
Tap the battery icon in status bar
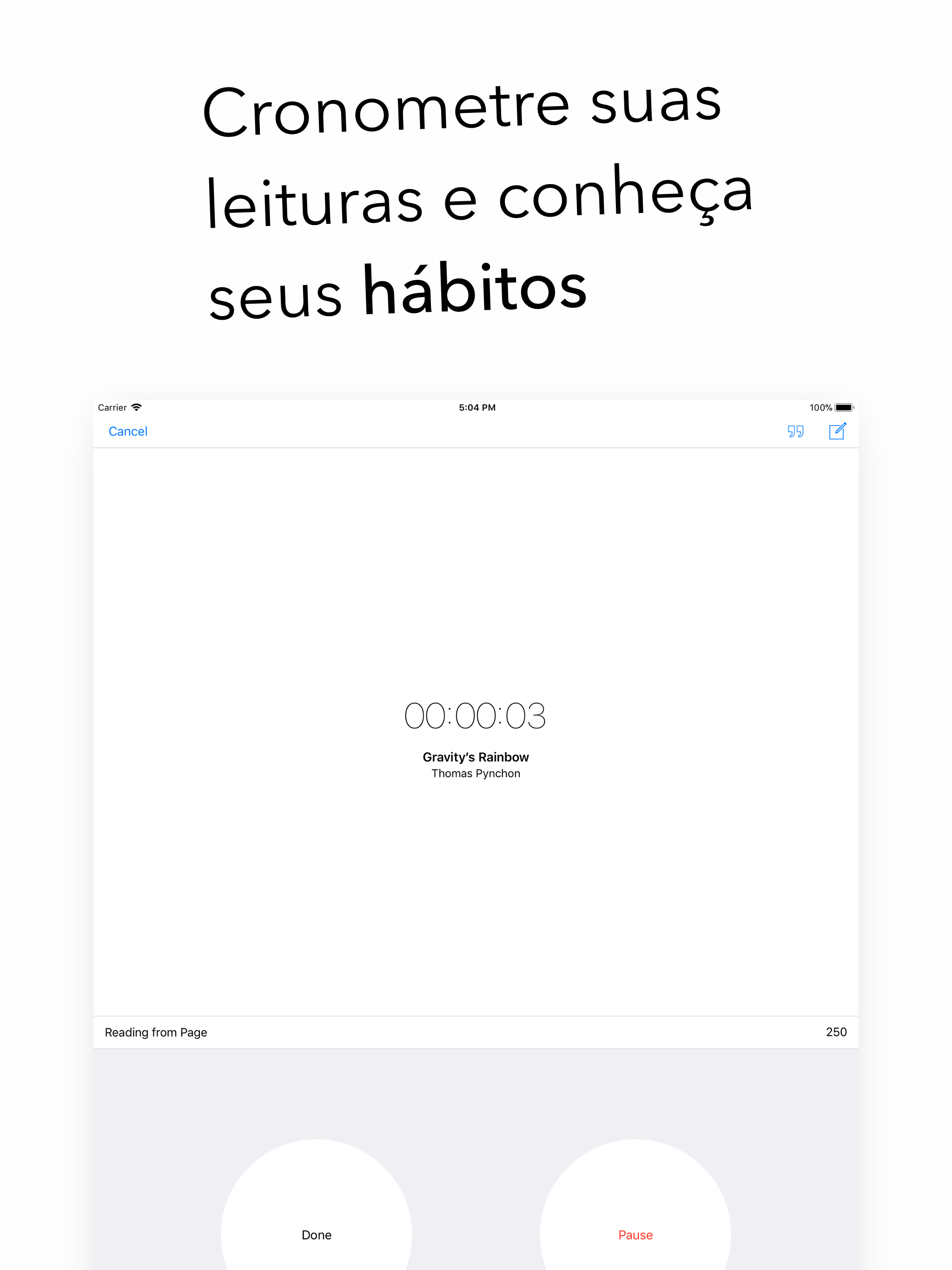(x=844, y=407)
